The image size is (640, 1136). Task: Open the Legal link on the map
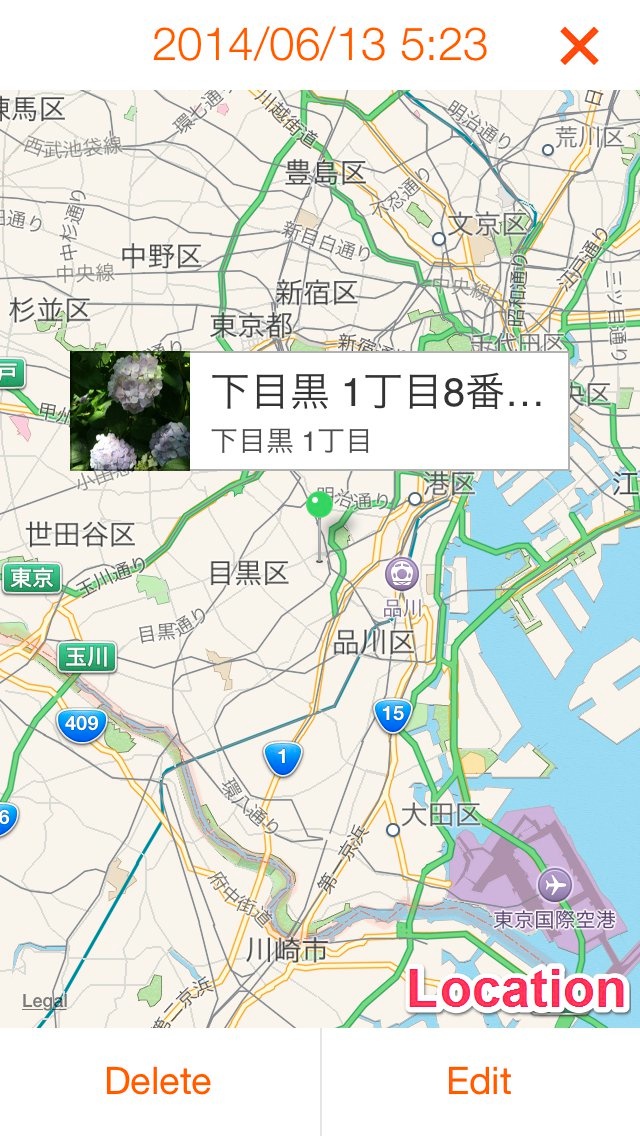pos(44,1001)
